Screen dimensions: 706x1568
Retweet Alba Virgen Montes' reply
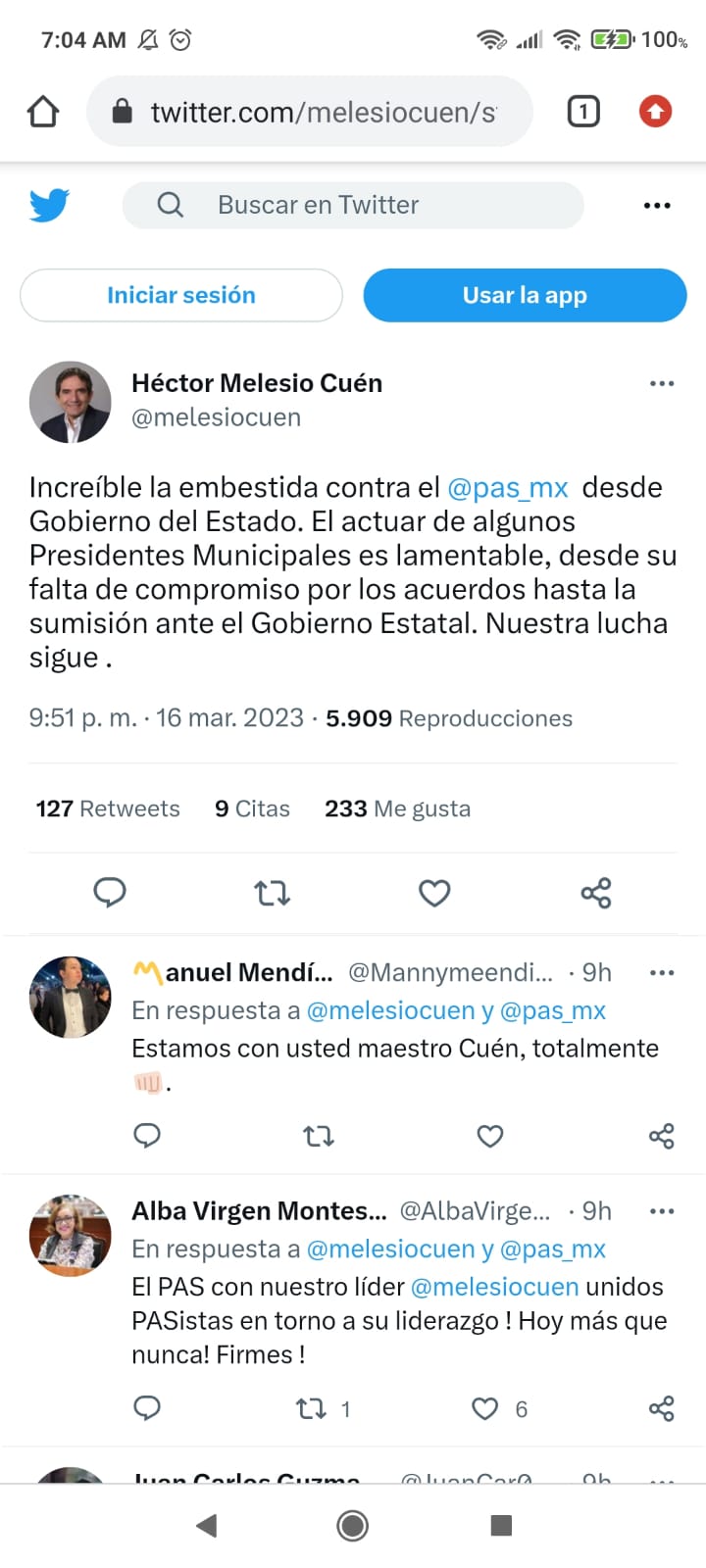point(311,1408)
